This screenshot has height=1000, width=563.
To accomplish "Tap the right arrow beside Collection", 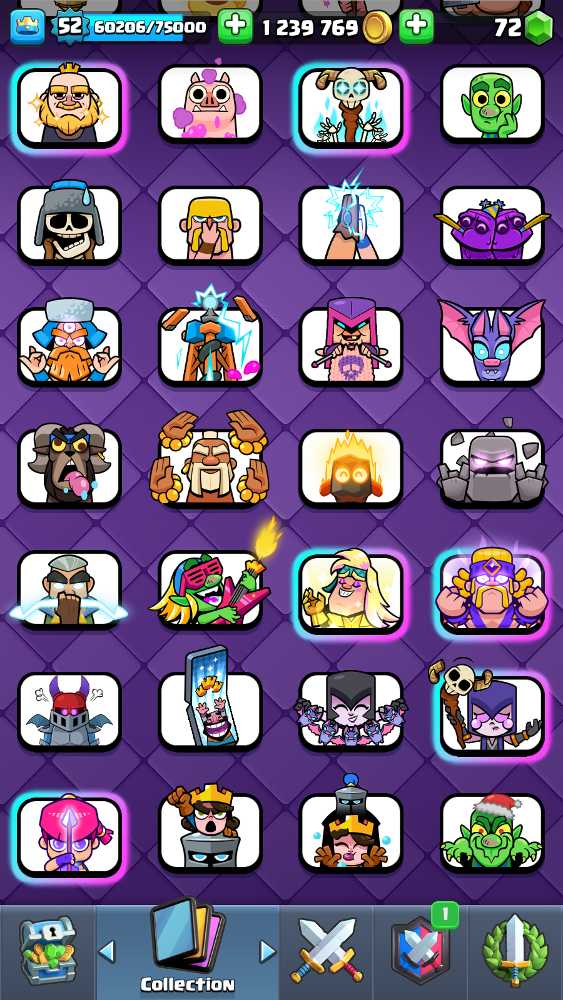I will (268, 951).
